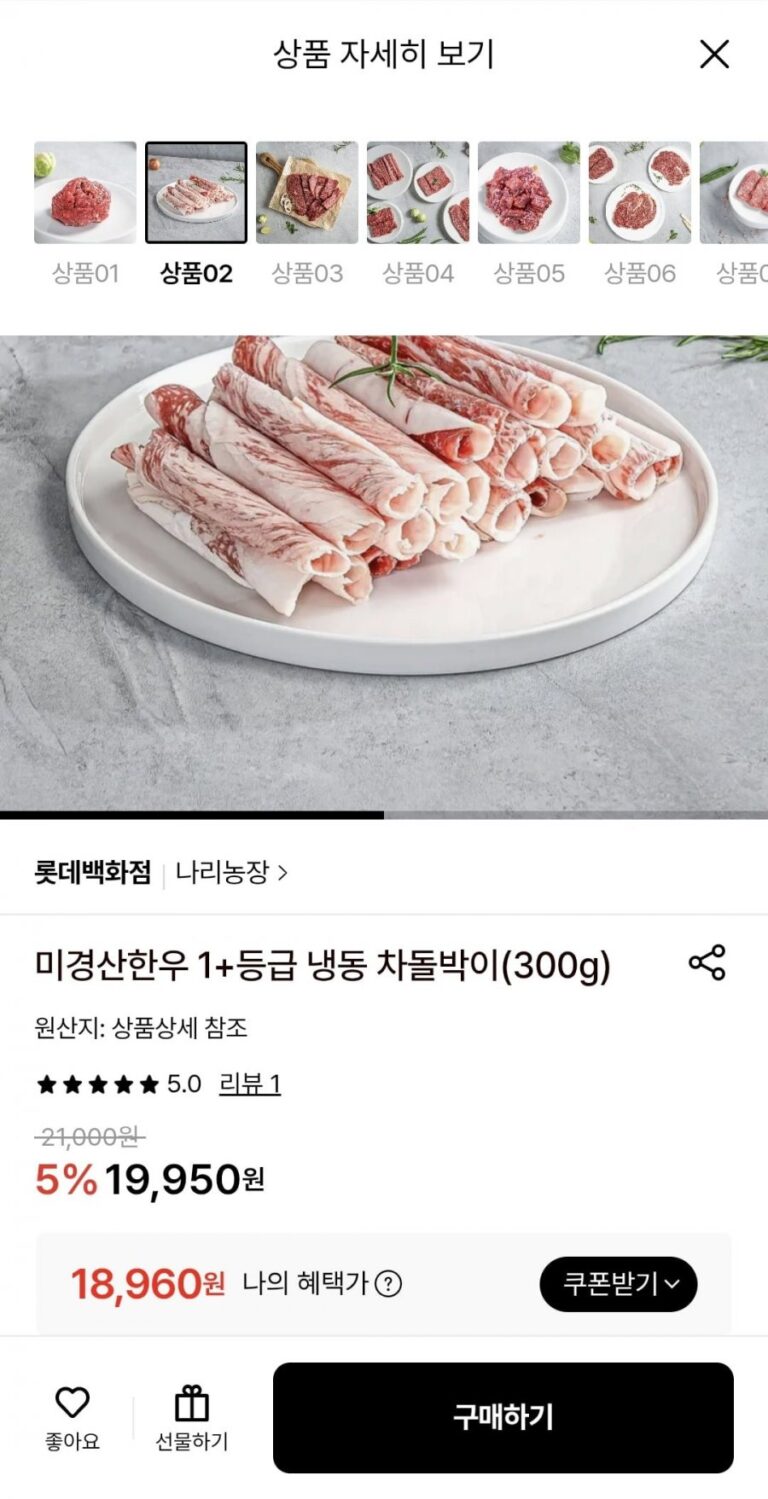
Task: Select the 상품03 thumbnail
Action: [307, 193]
